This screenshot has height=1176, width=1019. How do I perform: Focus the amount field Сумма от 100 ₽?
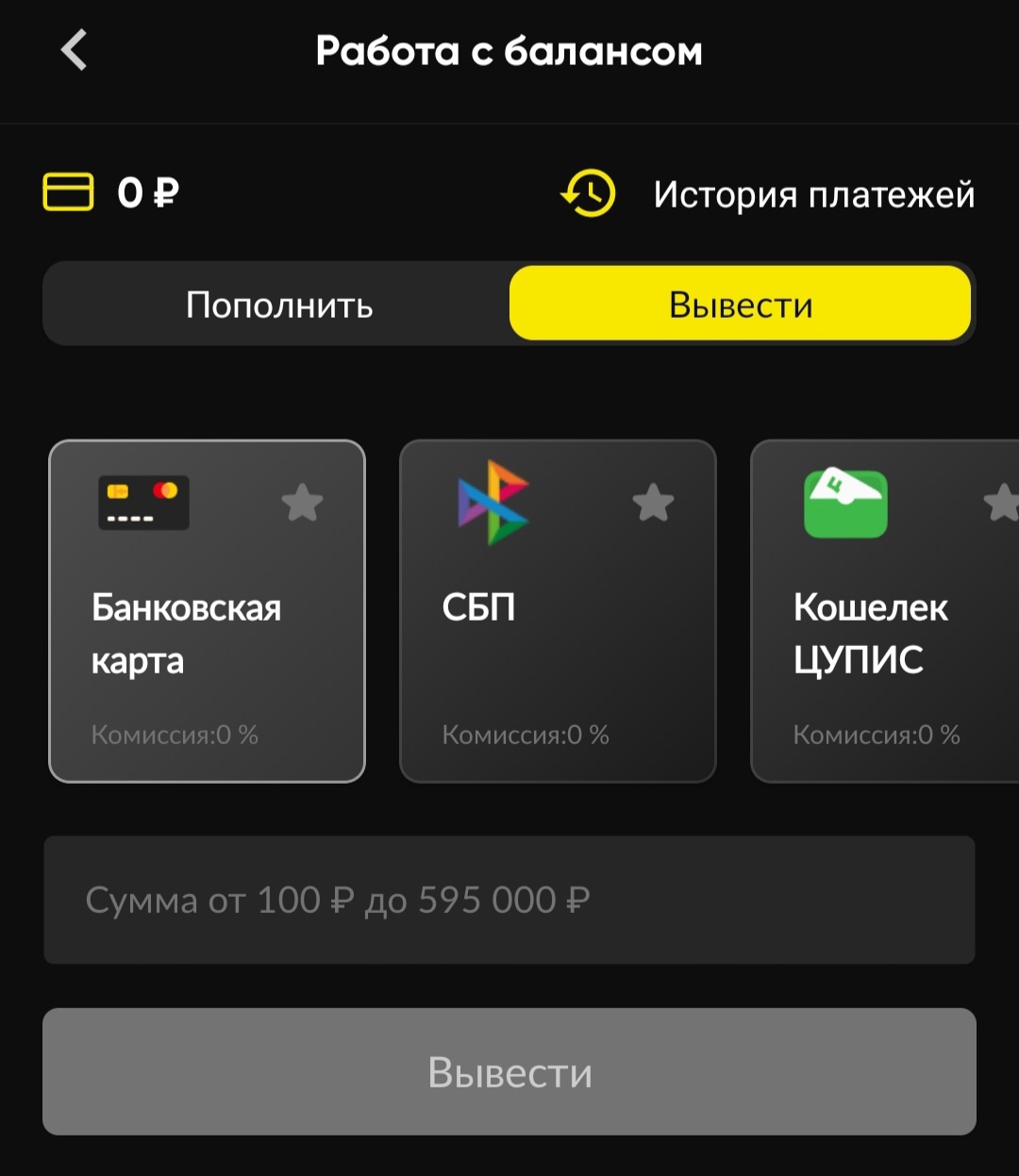(x=509, y=900)
